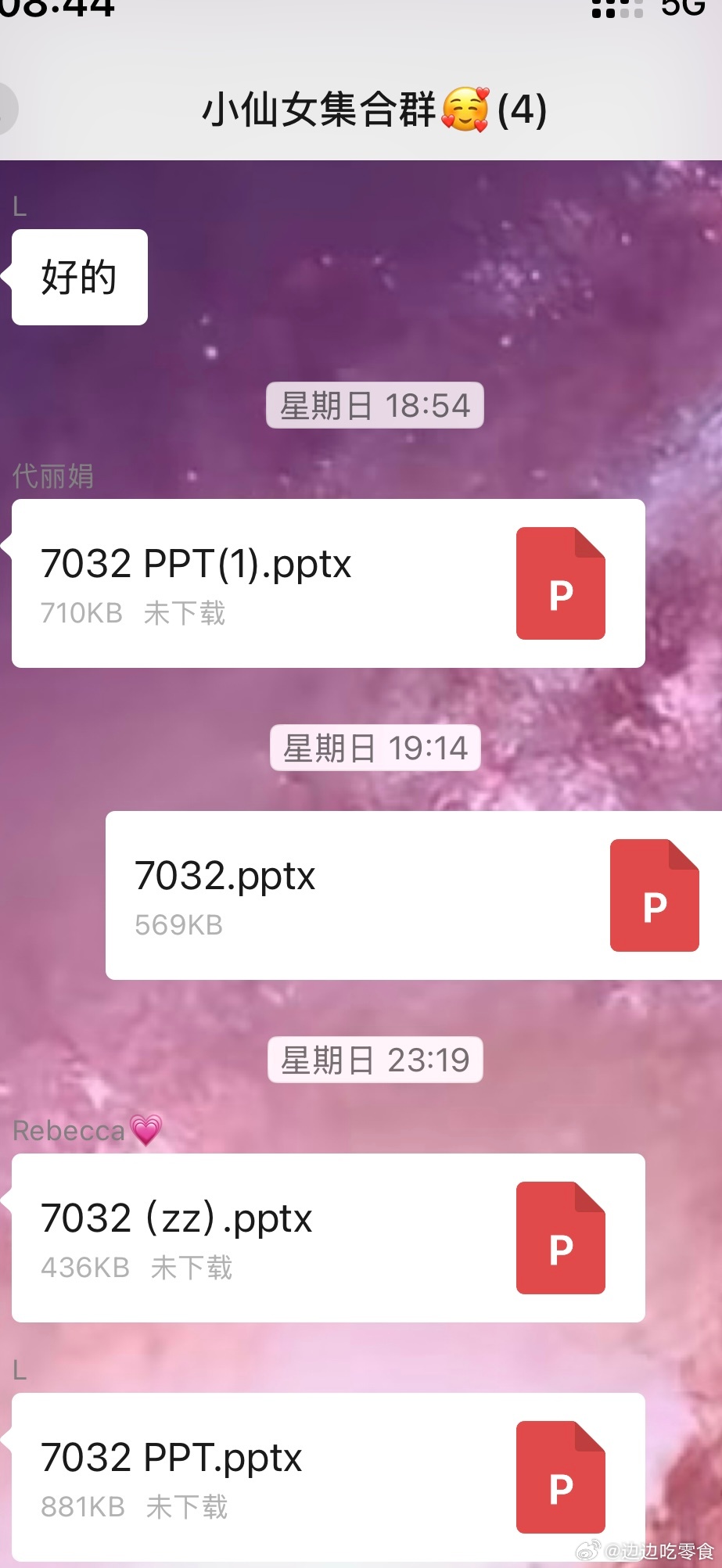Viewport: 722px width, 1568px height.
Task: Expand the 星期日 18:54 timestamp divider
Action: (x=375, y=404)
